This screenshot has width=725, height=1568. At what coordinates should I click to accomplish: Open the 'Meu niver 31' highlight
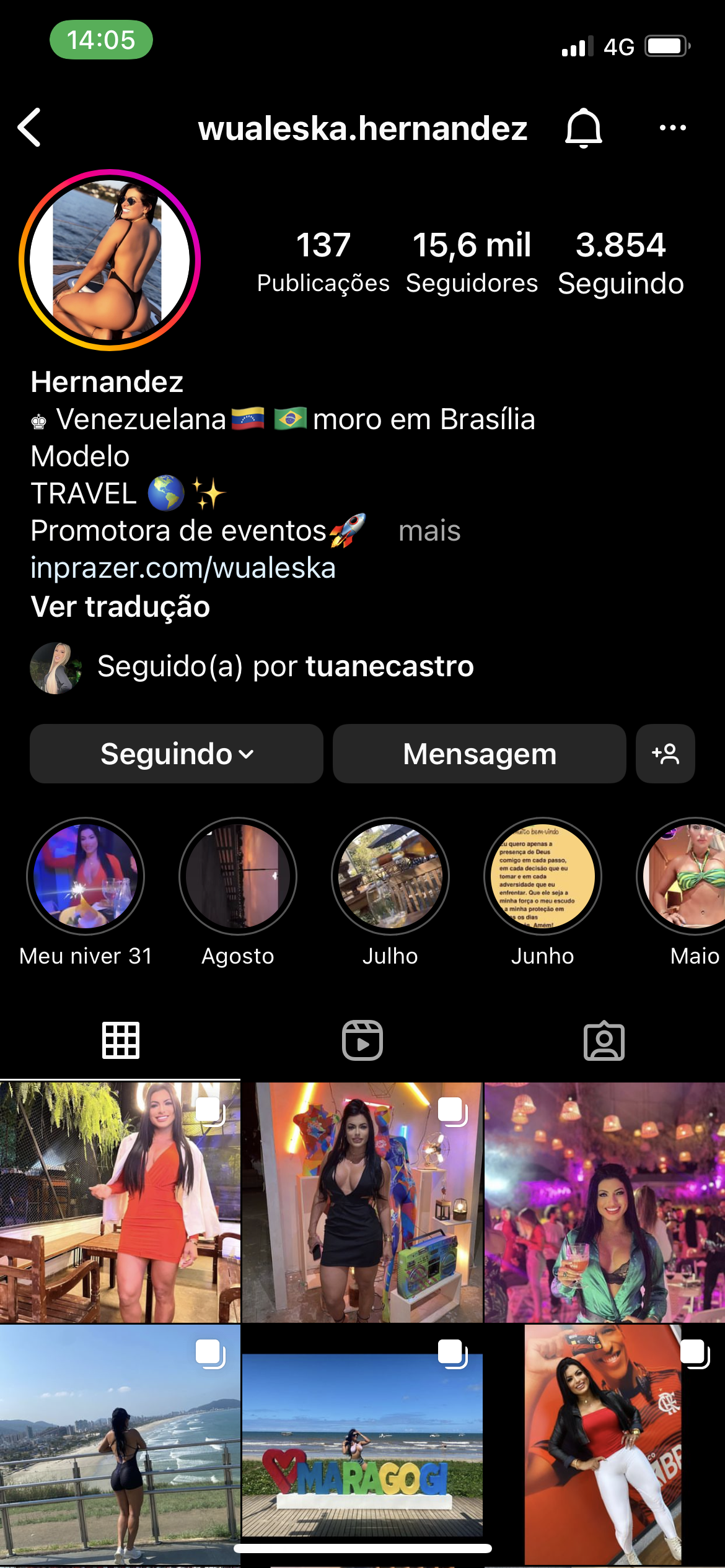(x=86, y=876)
